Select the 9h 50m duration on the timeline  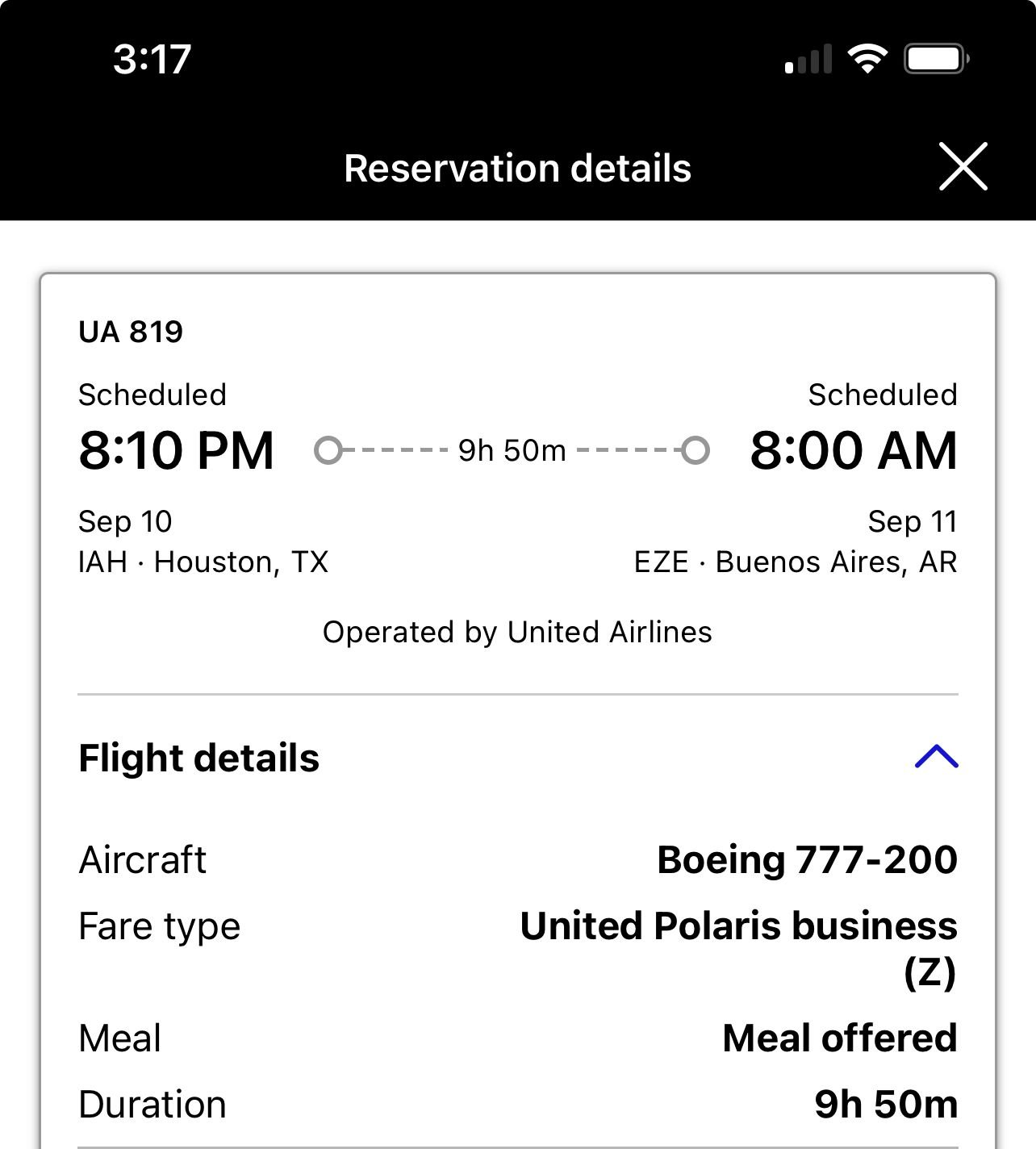513,450
